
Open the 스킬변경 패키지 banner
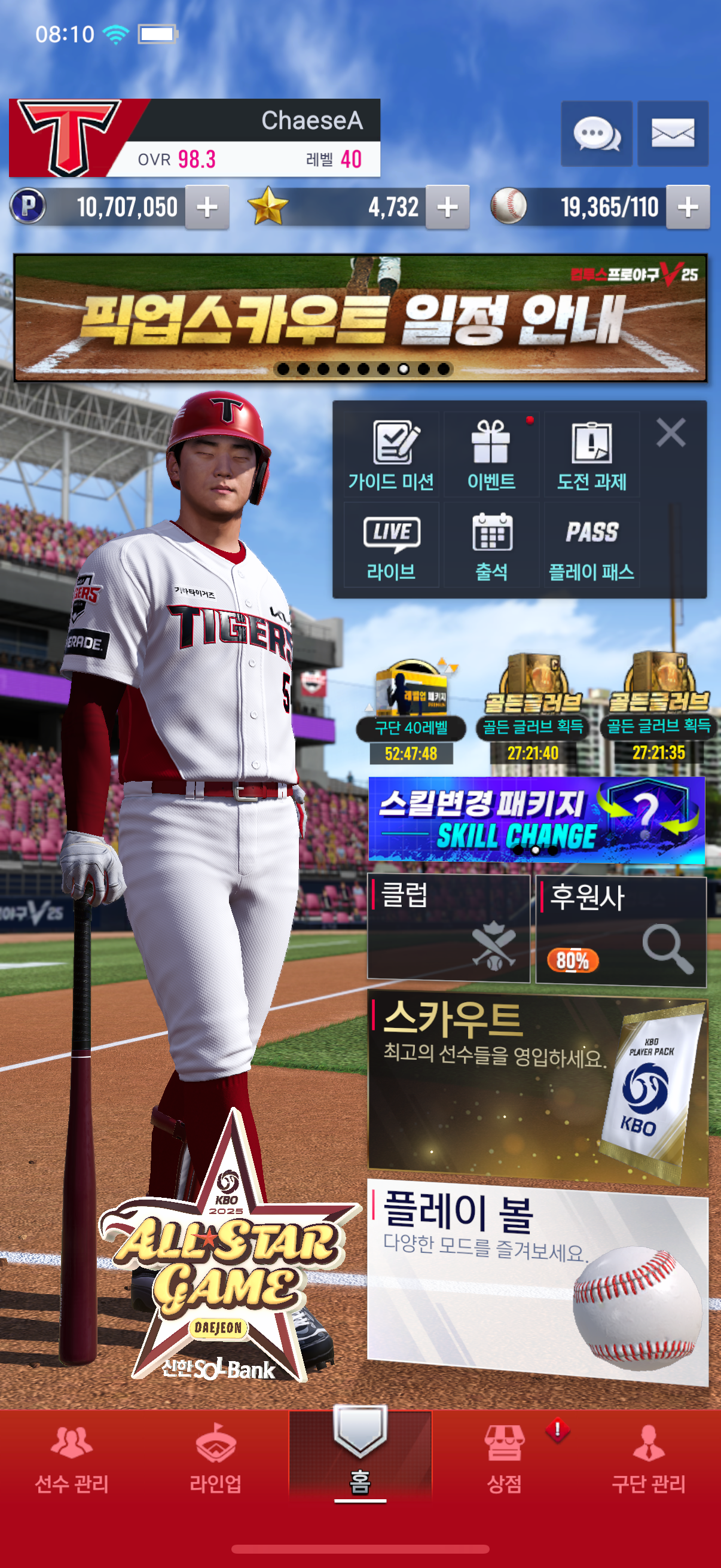pyautogui.click(x=537, y=819)
